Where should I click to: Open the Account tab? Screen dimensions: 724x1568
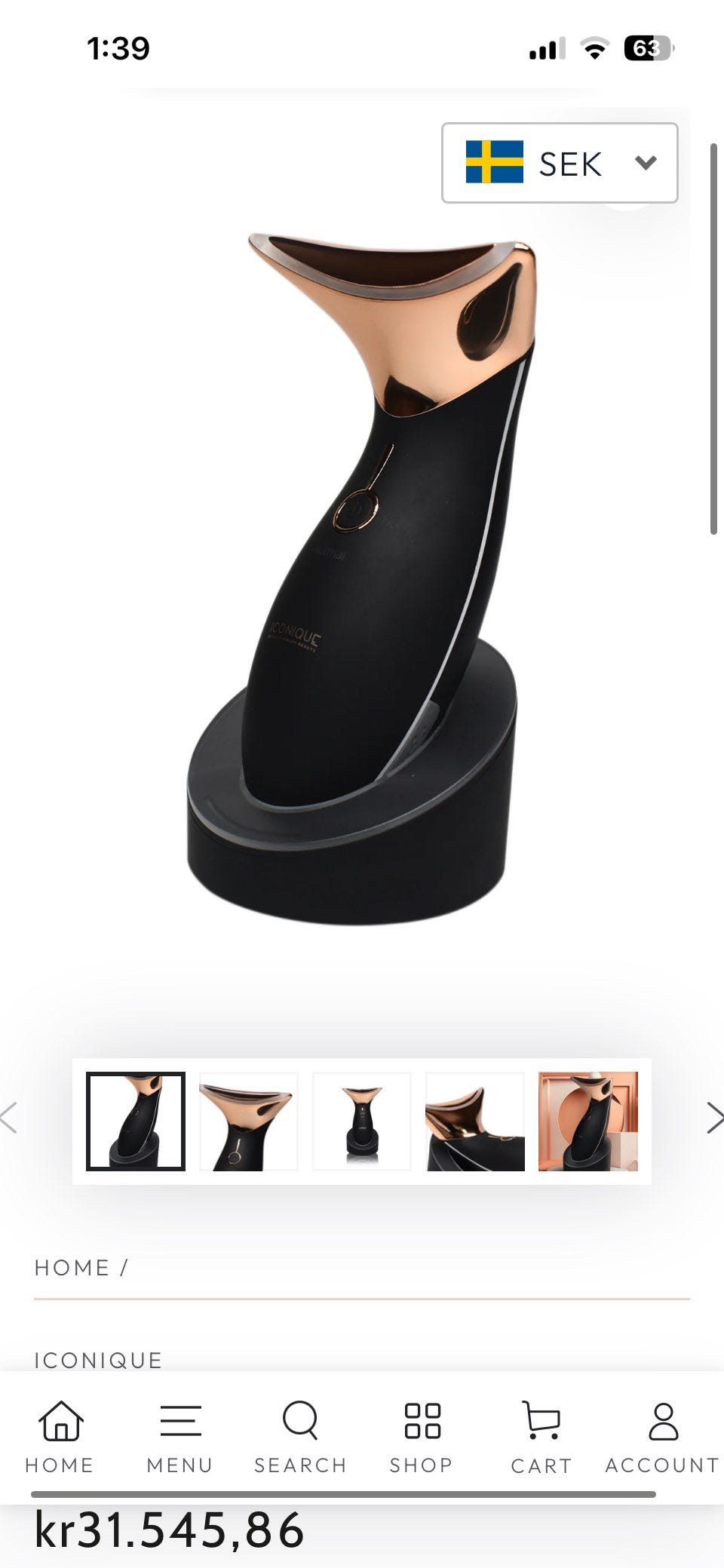(x=662, y=1437)
